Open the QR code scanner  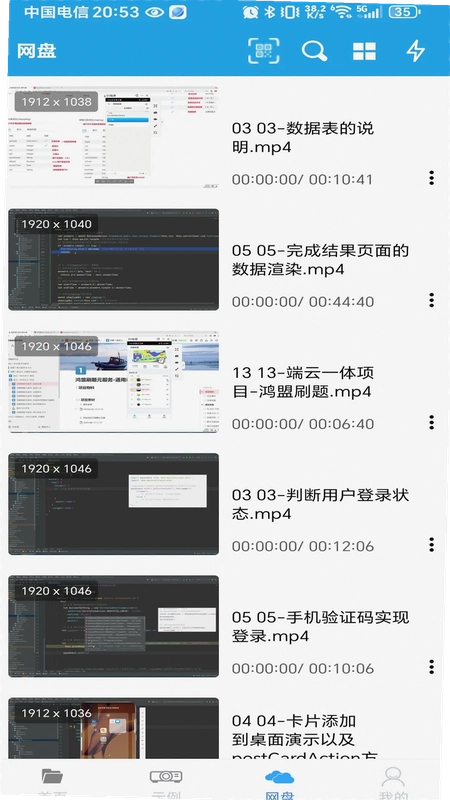(x=264, y=51)
